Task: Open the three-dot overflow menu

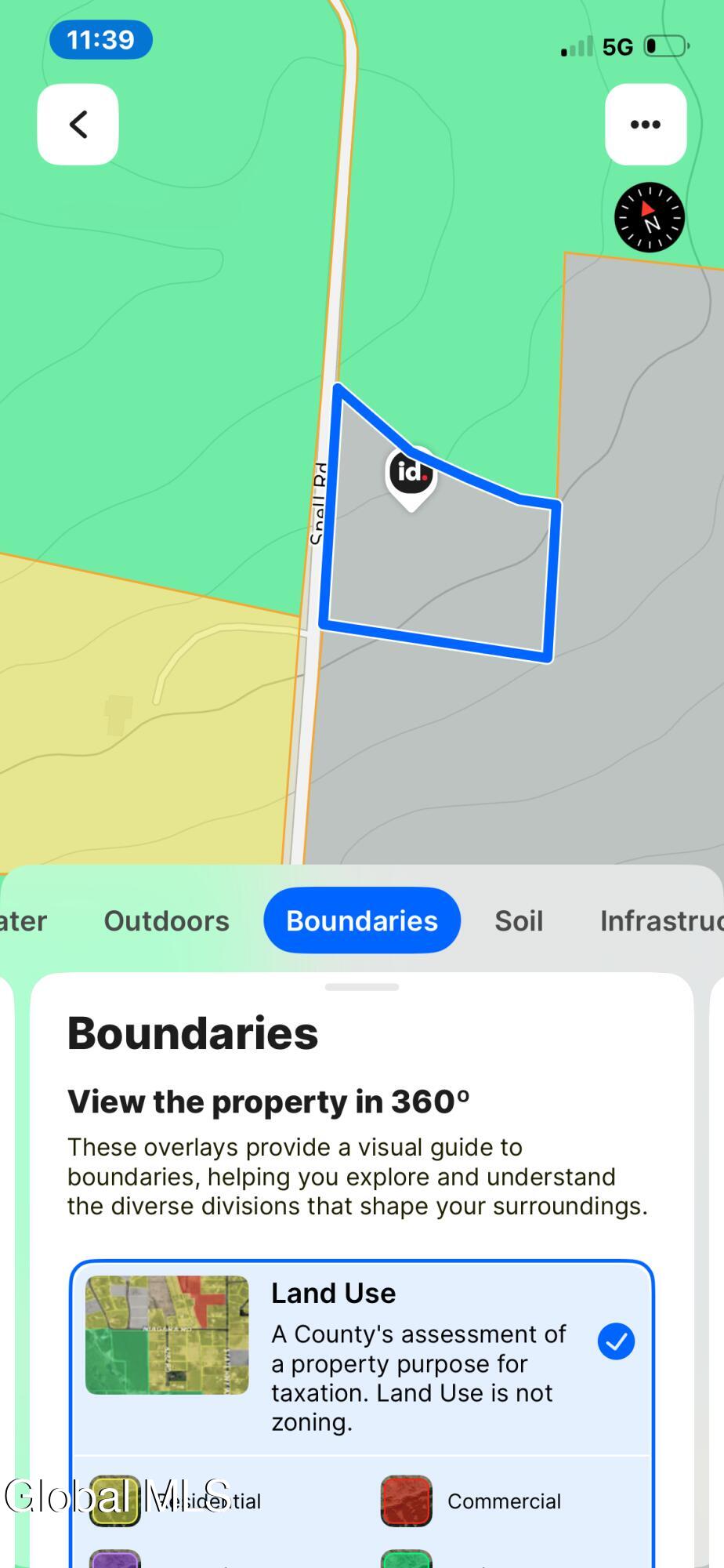Action: tap(646, 125)
